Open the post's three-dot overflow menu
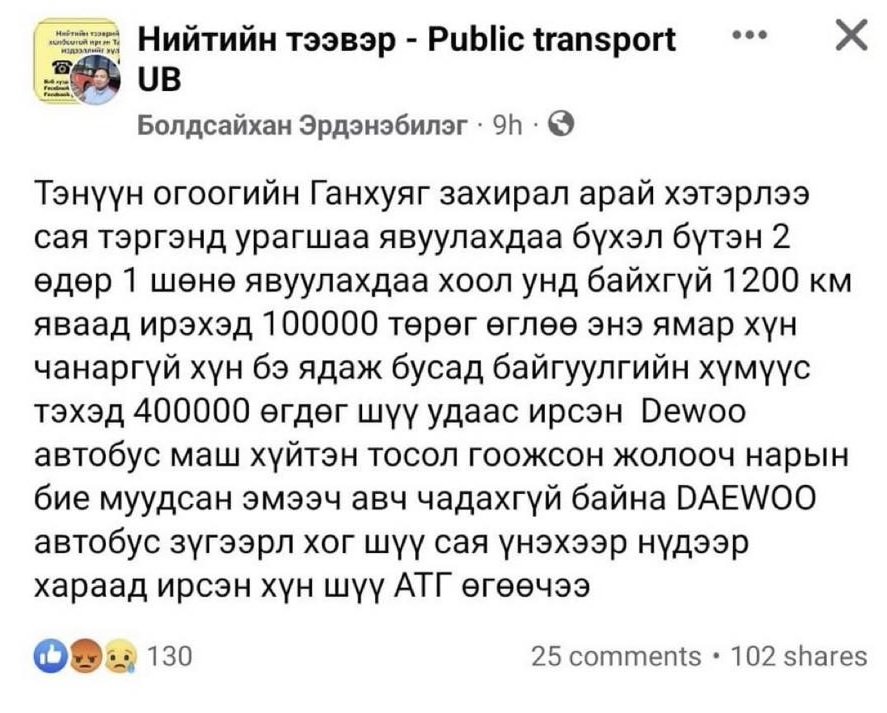The width and height of the screenshot is (887, 713). pos(745,37)
